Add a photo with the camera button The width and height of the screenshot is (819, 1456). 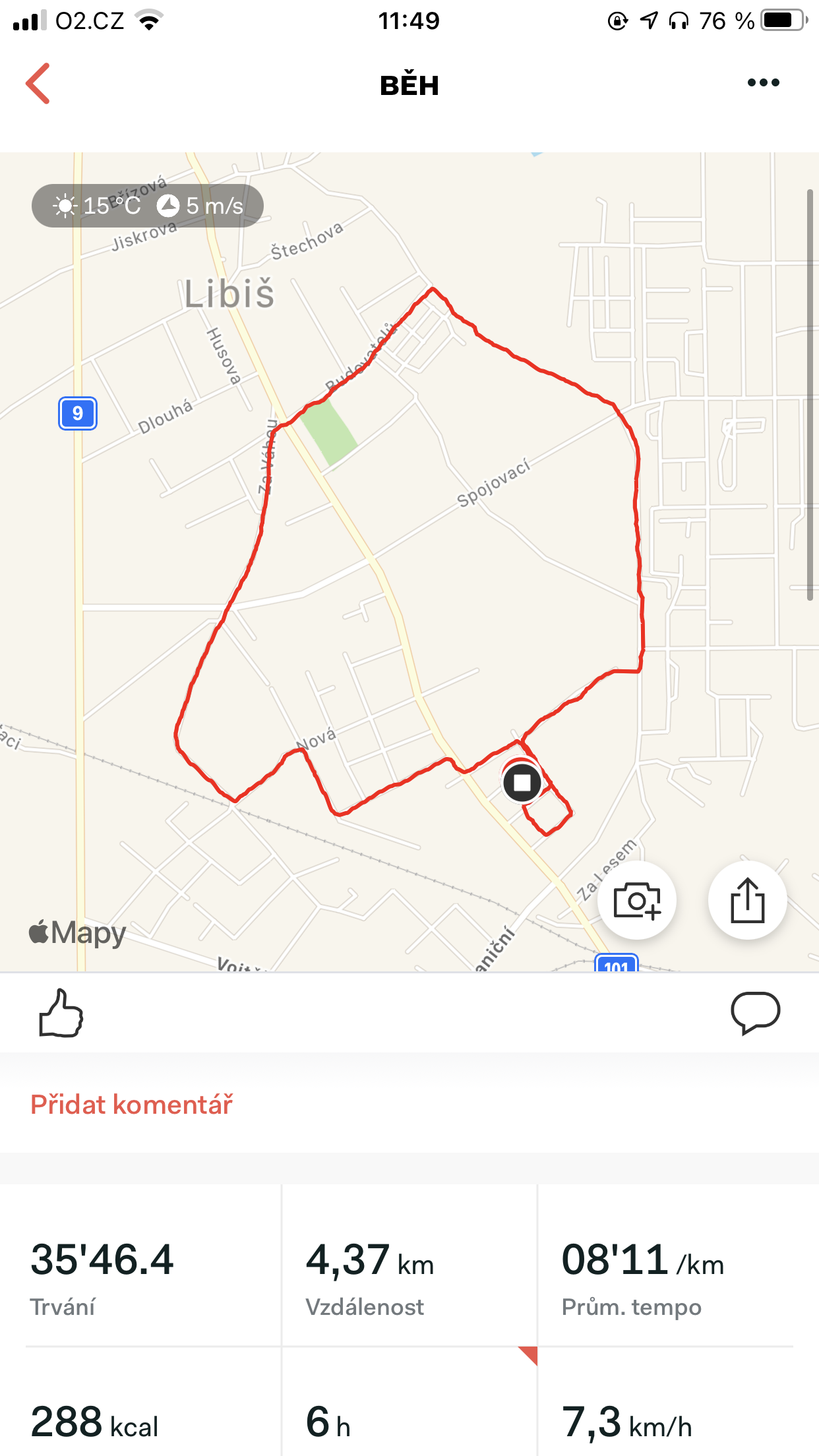tap(637, 900)
